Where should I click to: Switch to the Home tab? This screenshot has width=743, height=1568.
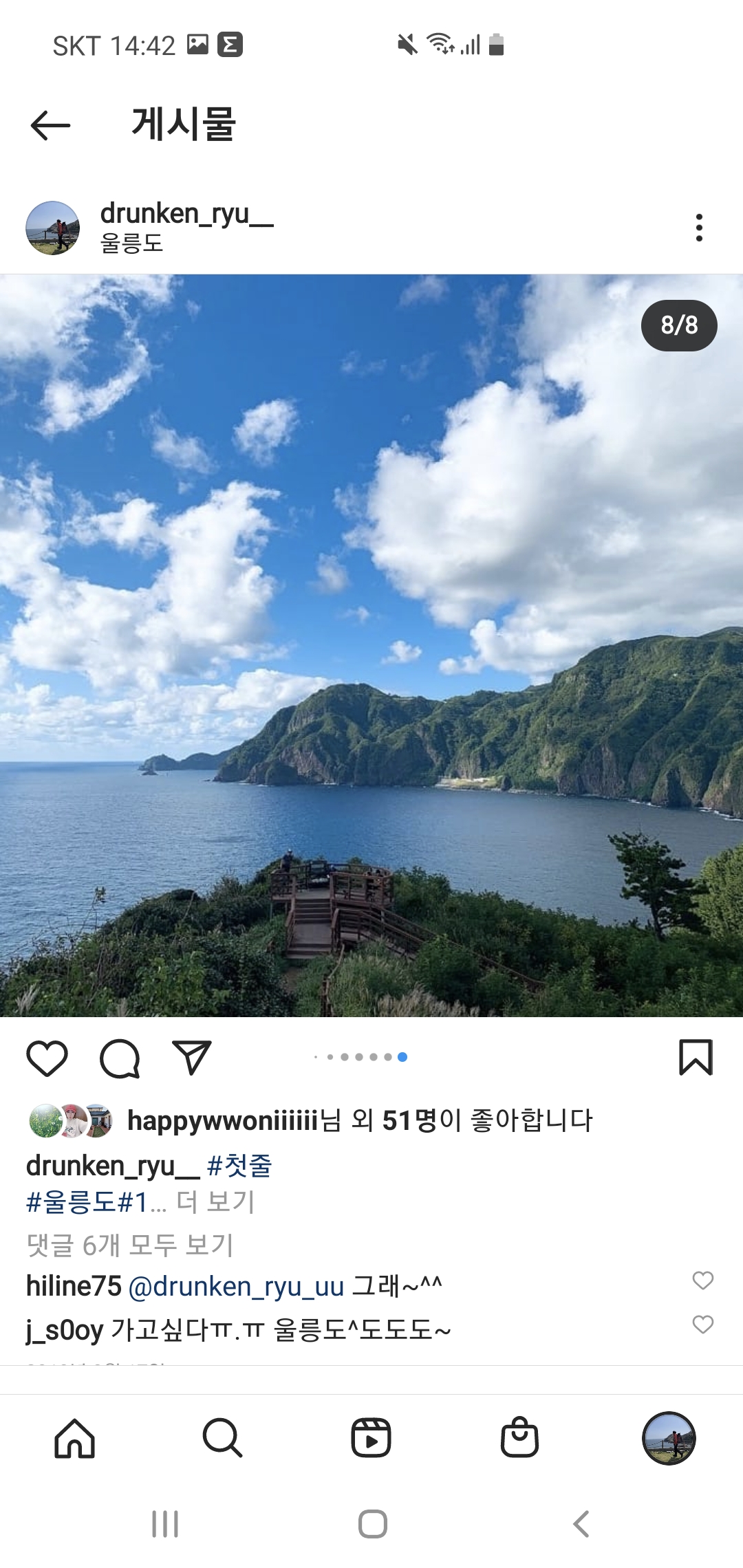coord(74,1438)
